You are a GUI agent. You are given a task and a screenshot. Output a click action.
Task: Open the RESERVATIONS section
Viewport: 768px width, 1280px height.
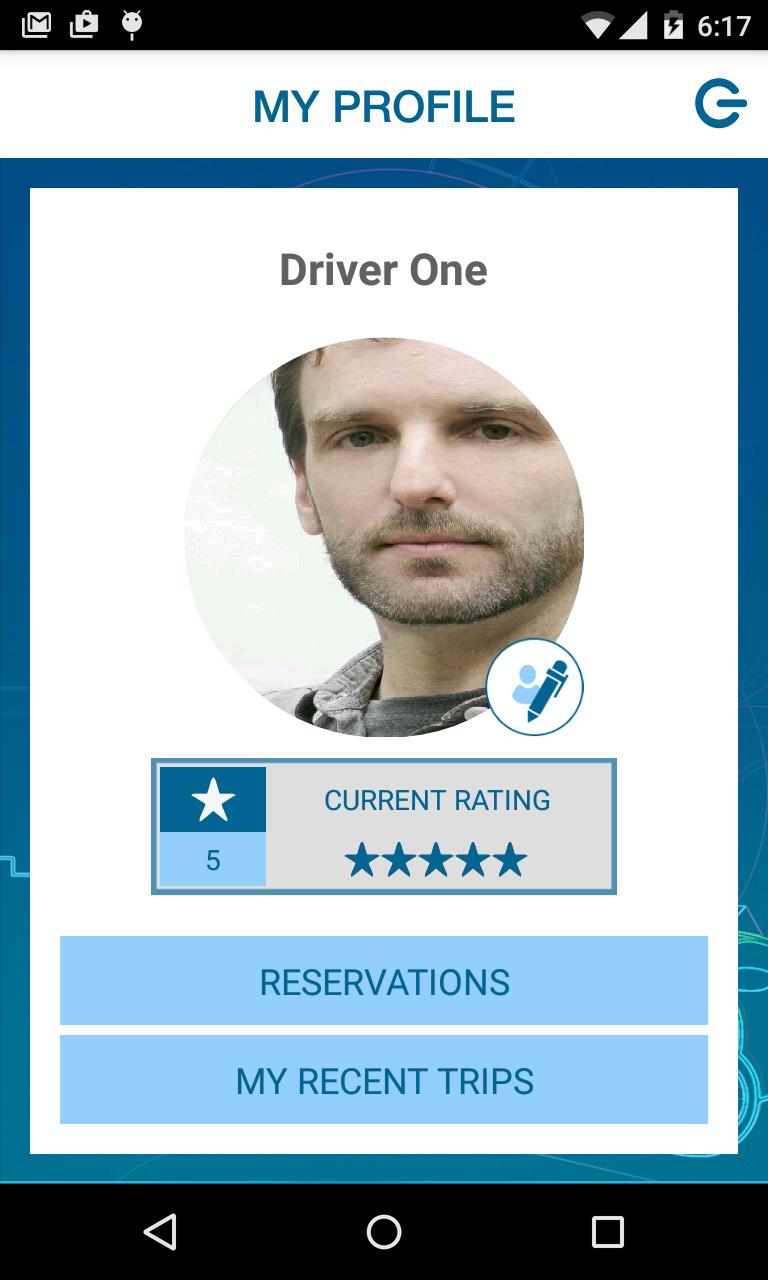coord(383,981)
